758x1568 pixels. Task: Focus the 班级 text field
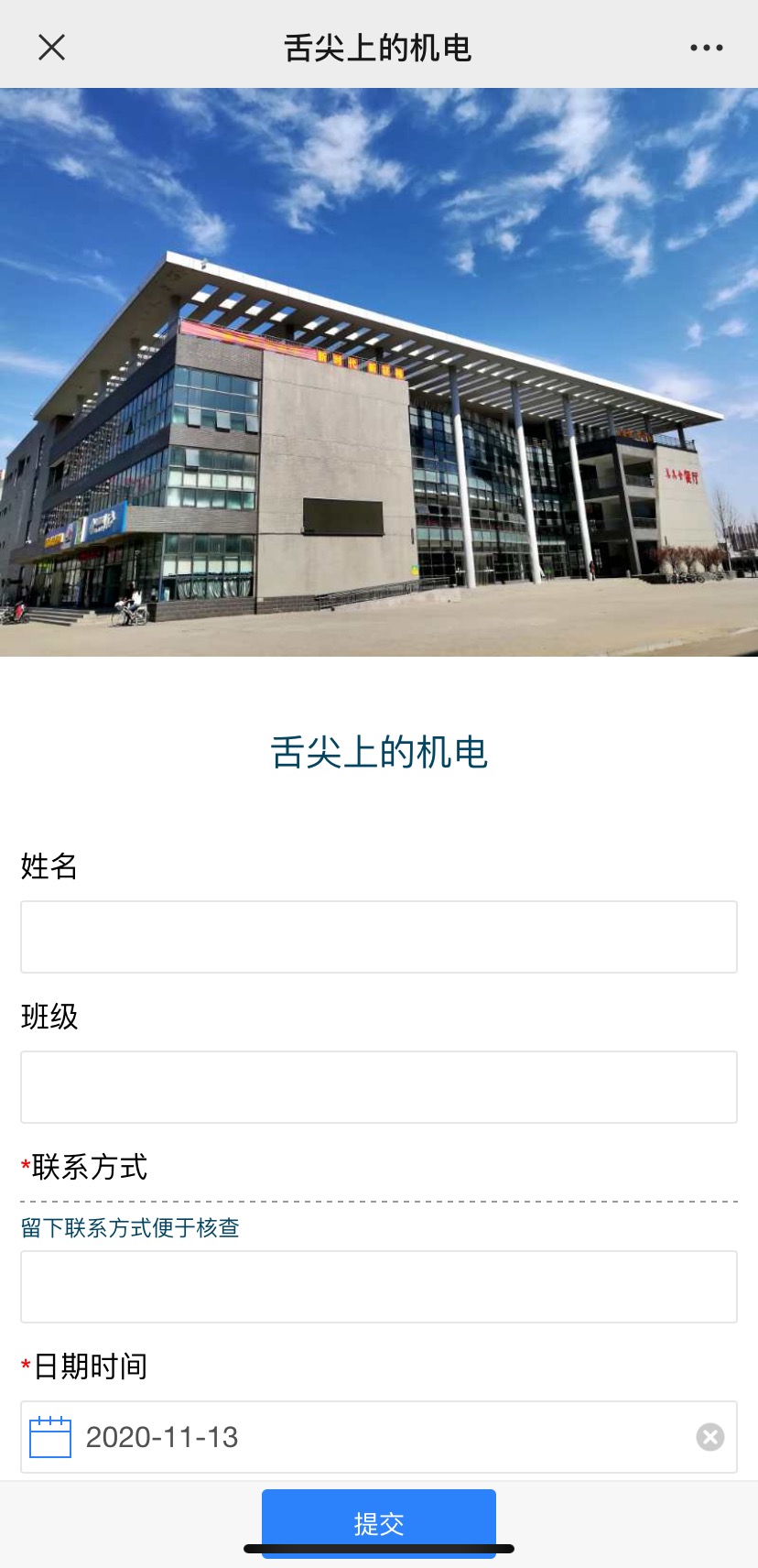coord(378,1086)
